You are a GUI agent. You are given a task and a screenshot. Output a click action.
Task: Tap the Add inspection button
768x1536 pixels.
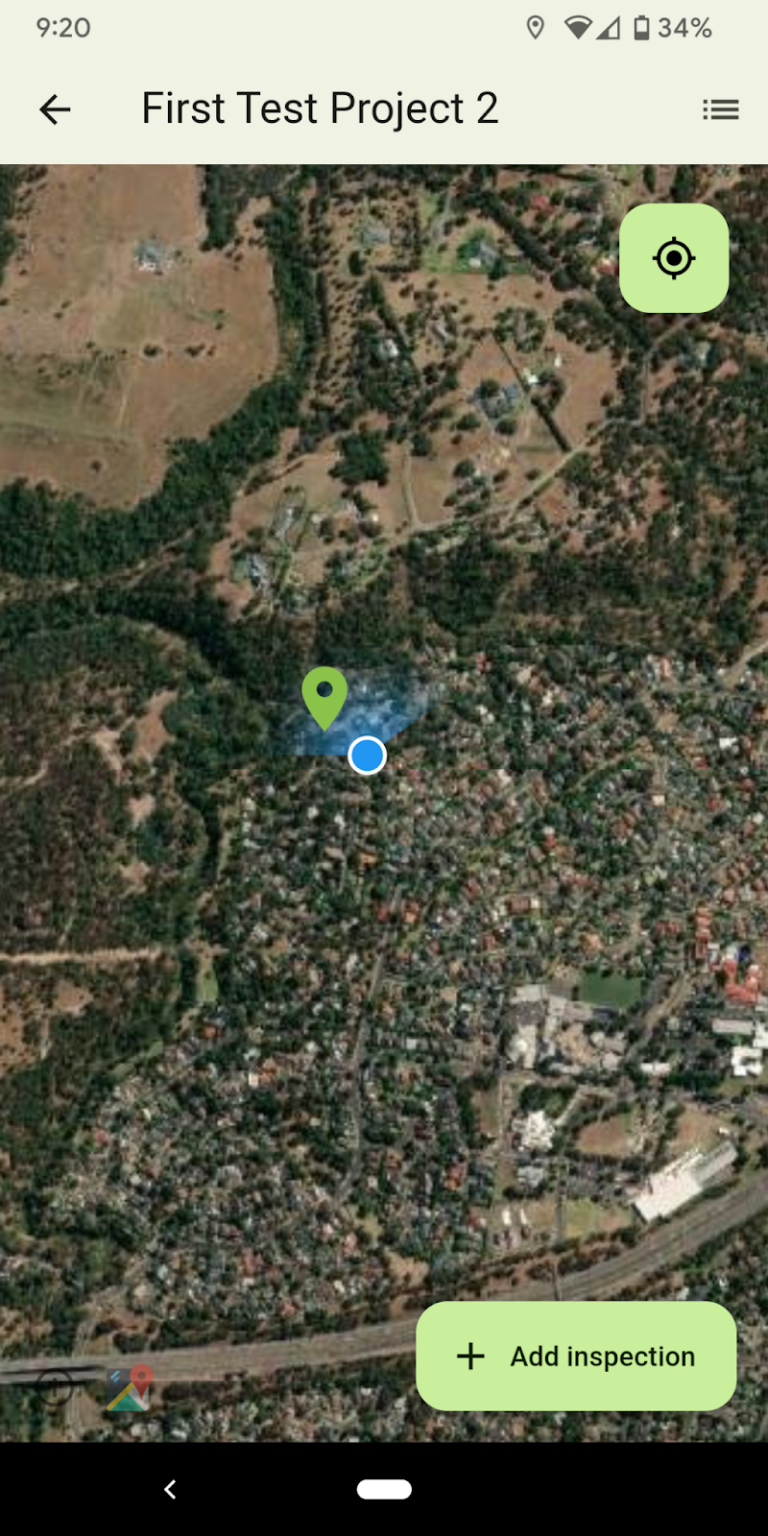click(576, 1356)
